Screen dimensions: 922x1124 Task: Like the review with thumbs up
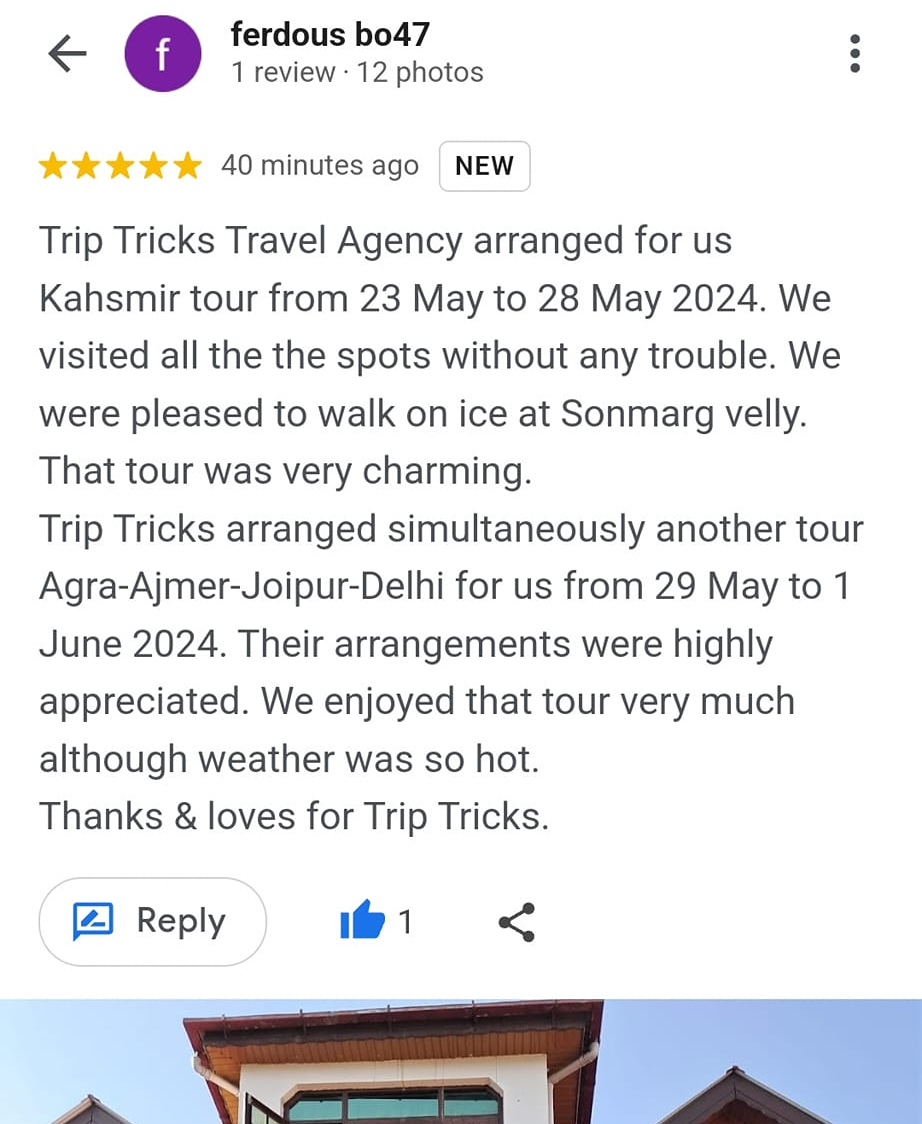coord(362,921)
